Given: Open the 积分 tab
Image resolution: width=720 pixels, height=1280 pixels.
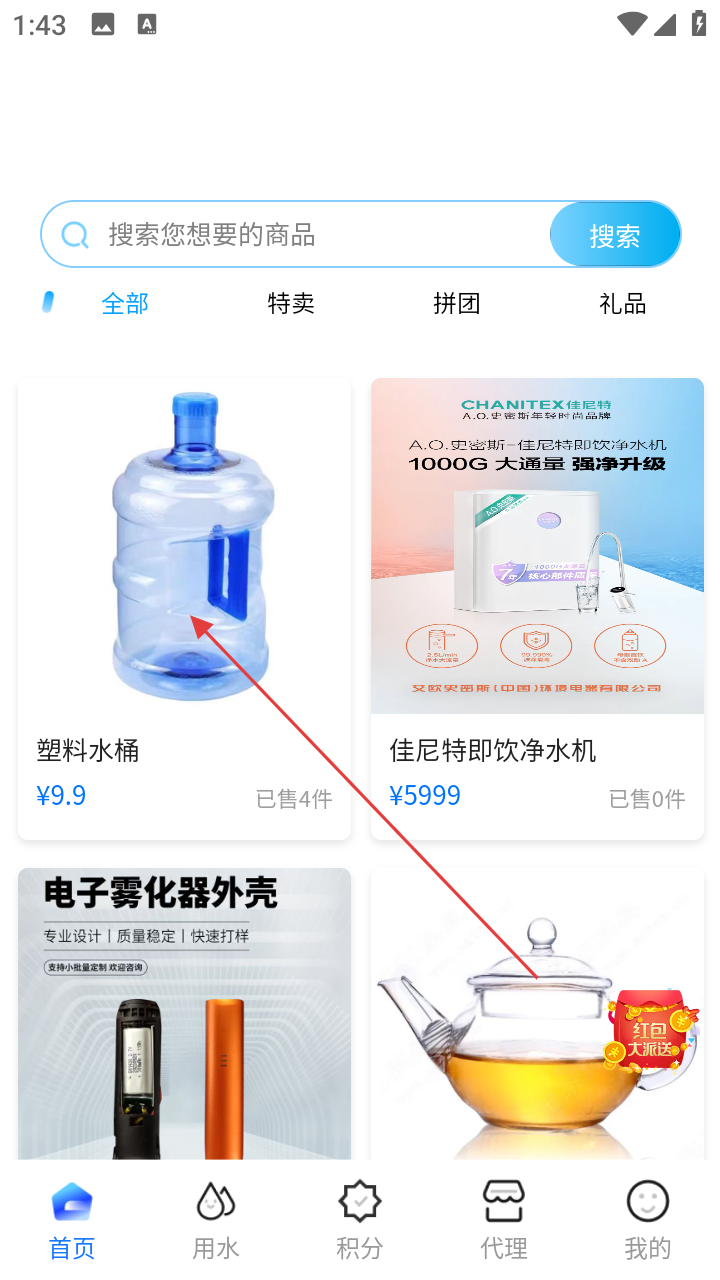Looking at the screenshot, I should click(x=360, y=1220).
